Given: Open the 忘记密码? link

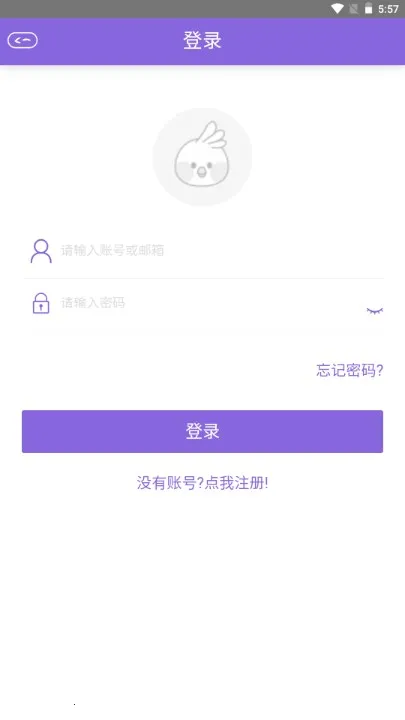Looking at the screenshot, I should 349,370.
